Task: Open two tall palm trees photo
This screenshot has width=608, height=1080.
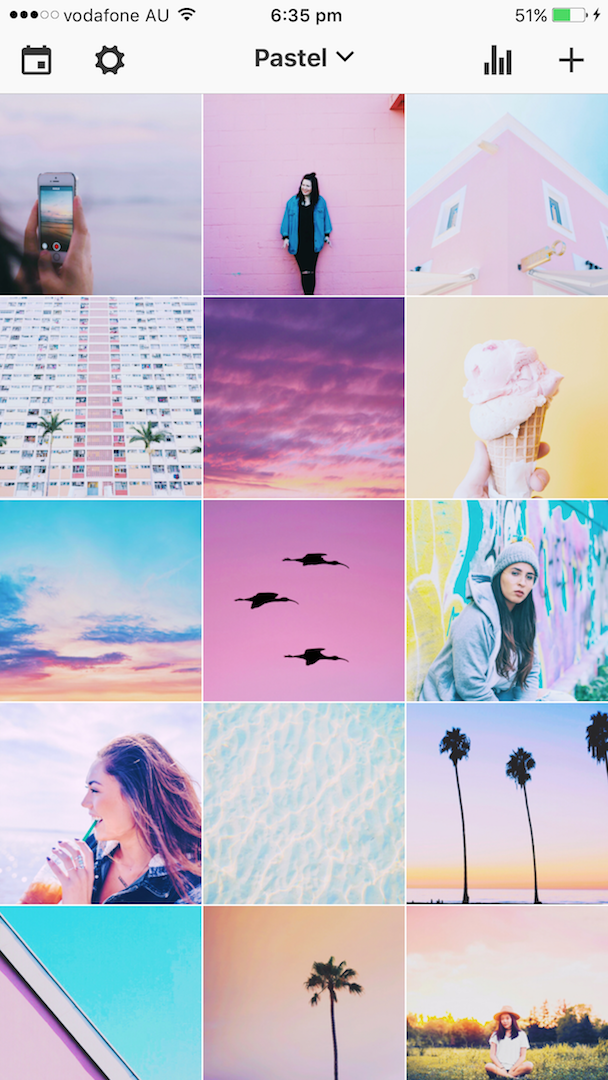Action: pyautogui.click(x=507, y=804)
